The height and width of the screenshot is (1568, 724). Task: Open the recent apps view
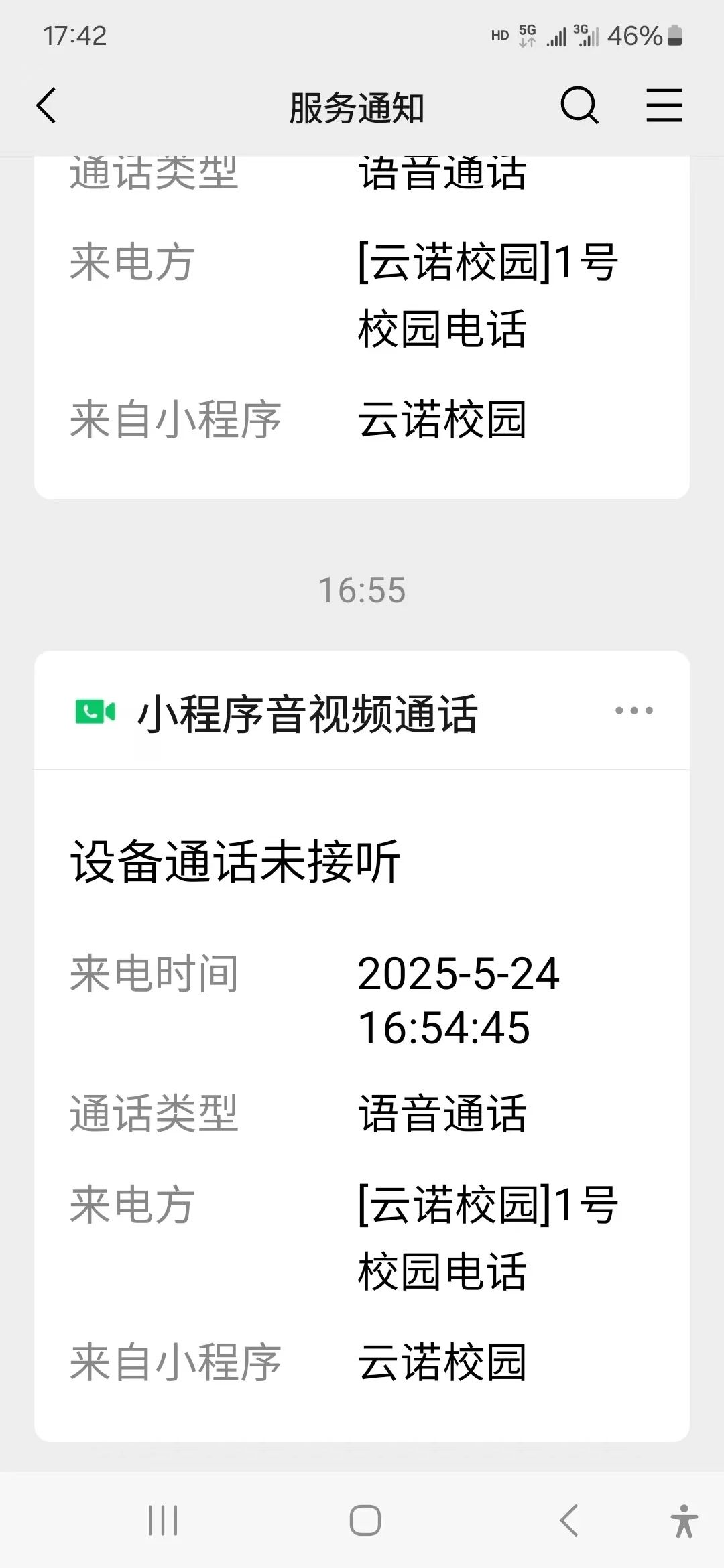click(x=163, y=1520)
